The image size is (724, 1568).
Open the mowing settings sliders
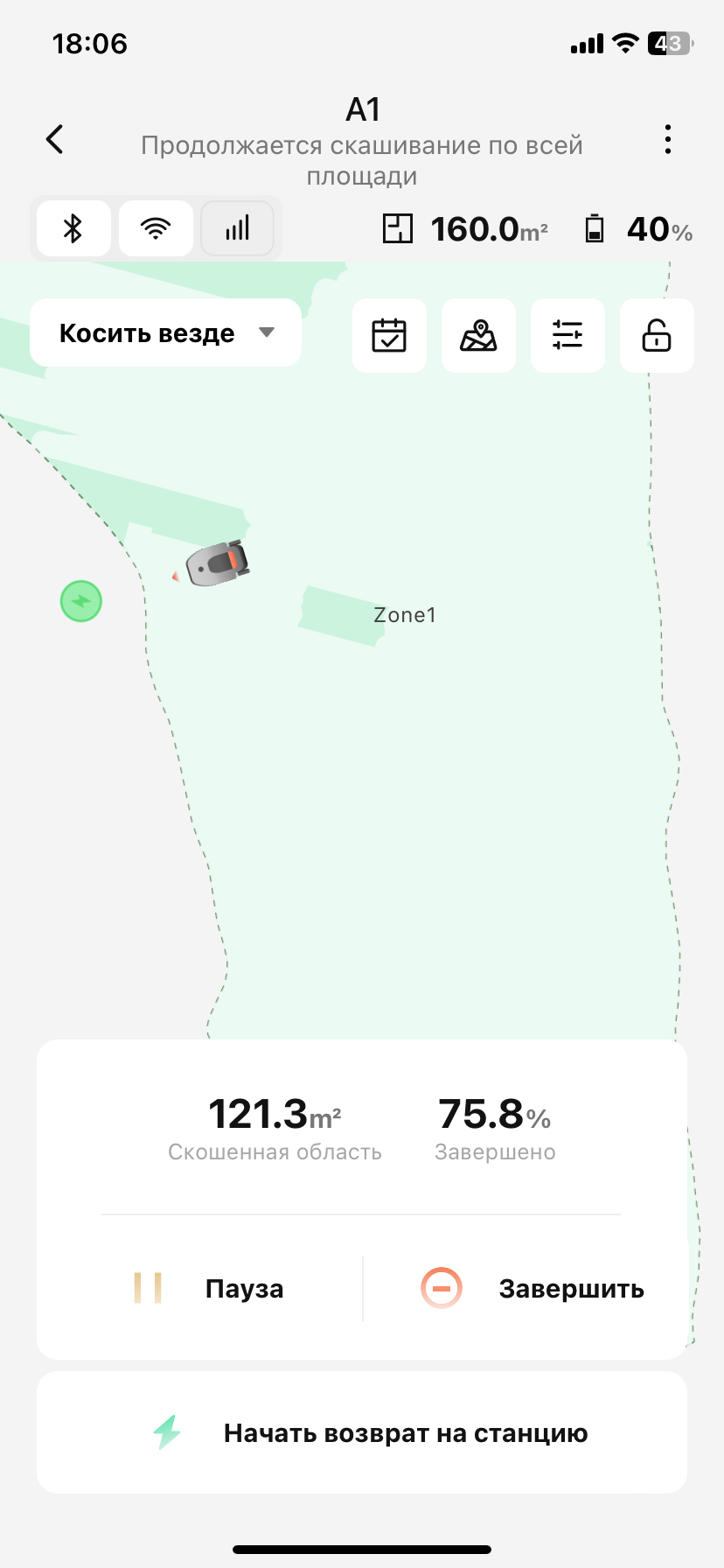point(567,335)
